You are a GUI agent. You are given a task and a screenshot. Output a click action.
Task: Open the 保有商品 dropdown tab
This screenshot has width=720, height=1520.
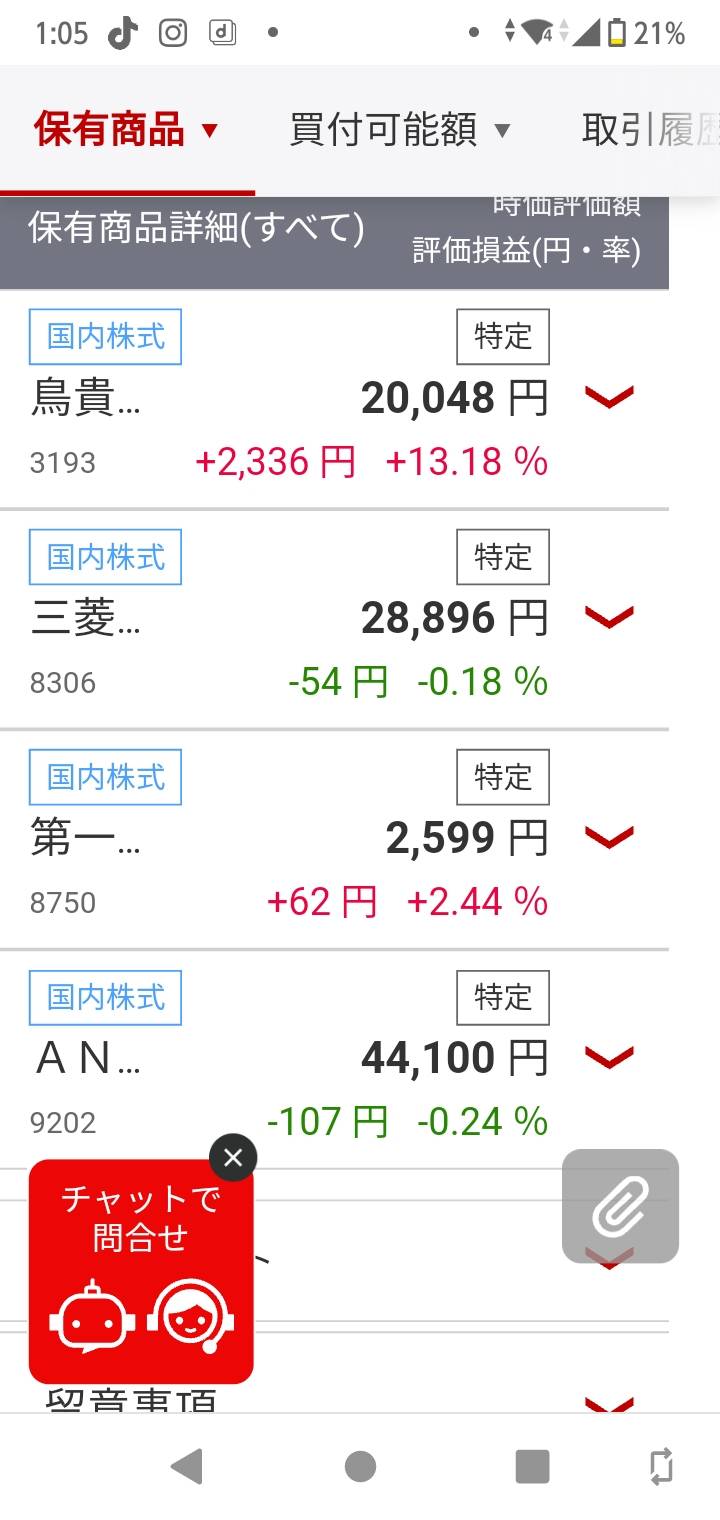click(126, 130)
